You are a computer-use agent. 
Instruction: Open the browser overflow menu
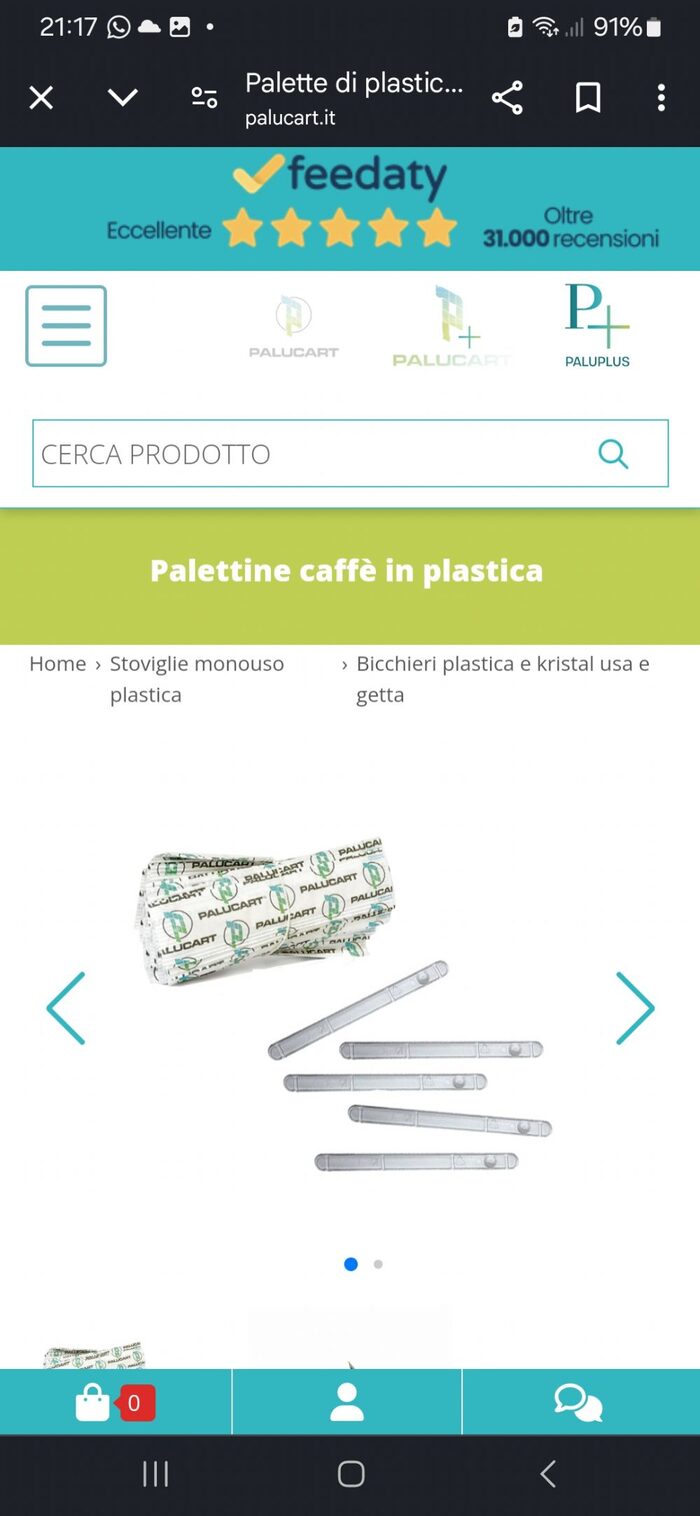tap(661, 98)
